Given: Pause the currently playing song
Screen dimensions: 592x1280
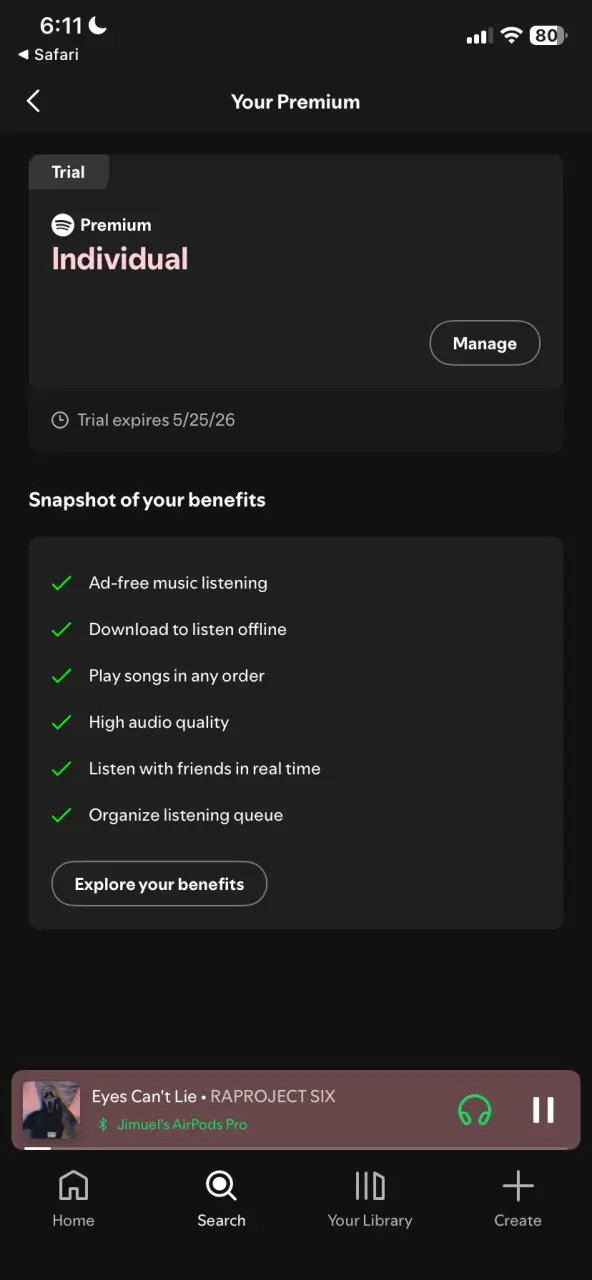Looking at the screenshot, I should coord(543,1110).
